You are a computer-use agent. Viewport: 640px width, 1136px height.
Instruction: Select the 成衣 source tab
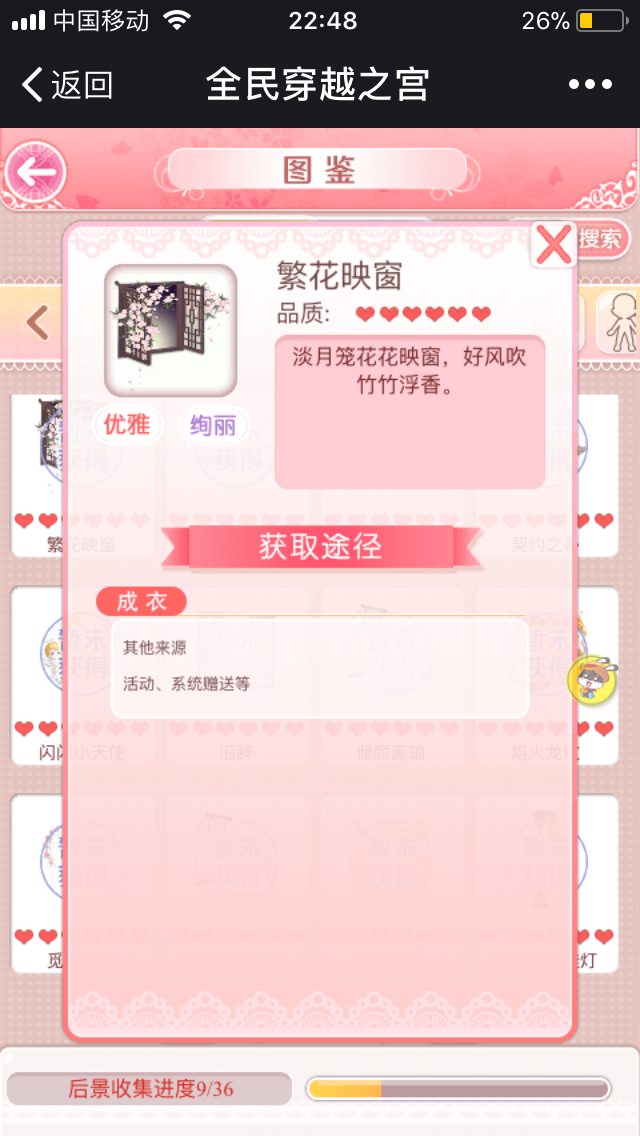tap(141, 601)
